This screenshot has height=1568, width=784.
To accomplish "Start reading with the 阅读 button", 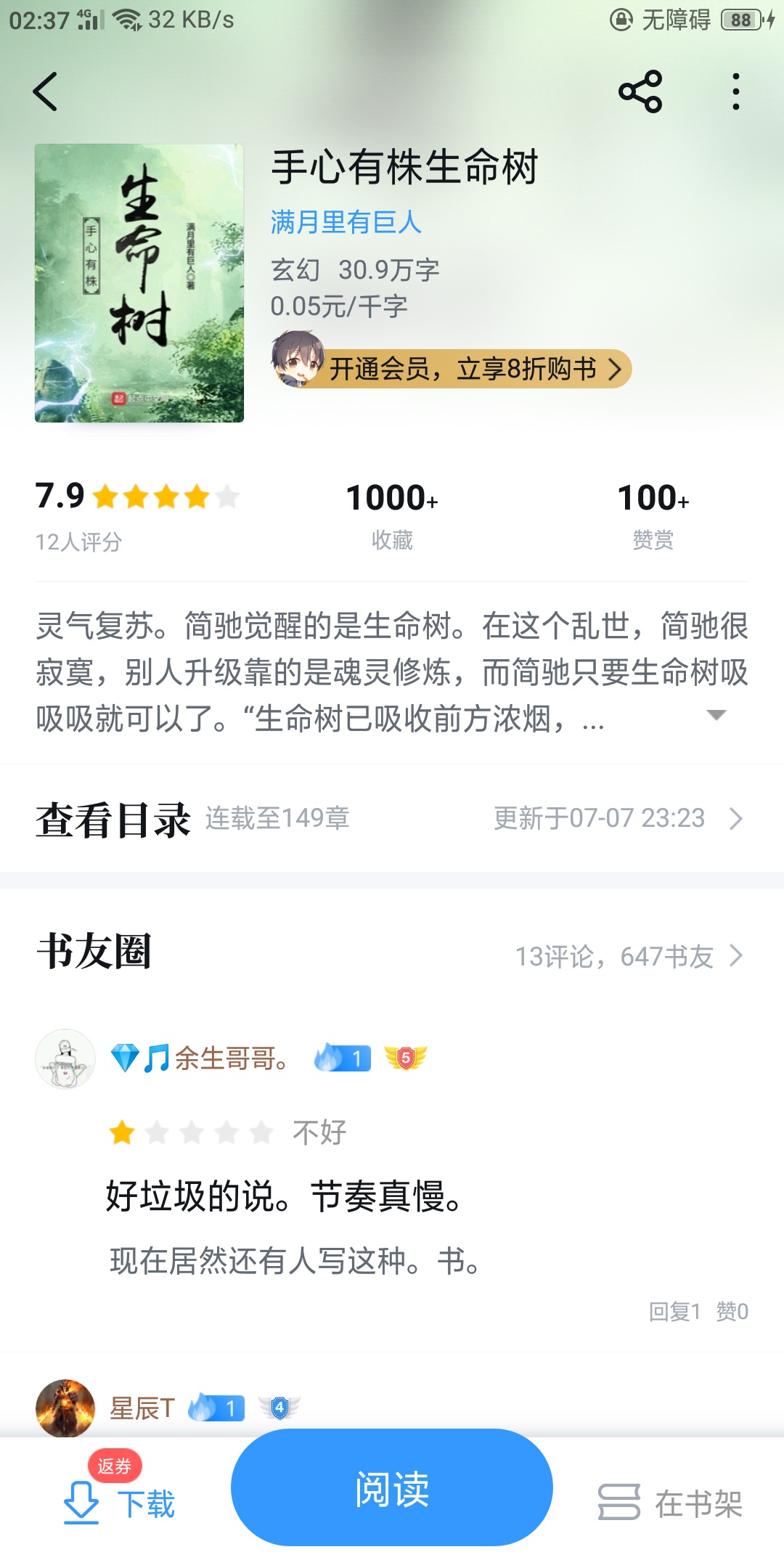I will point(392,1488).
